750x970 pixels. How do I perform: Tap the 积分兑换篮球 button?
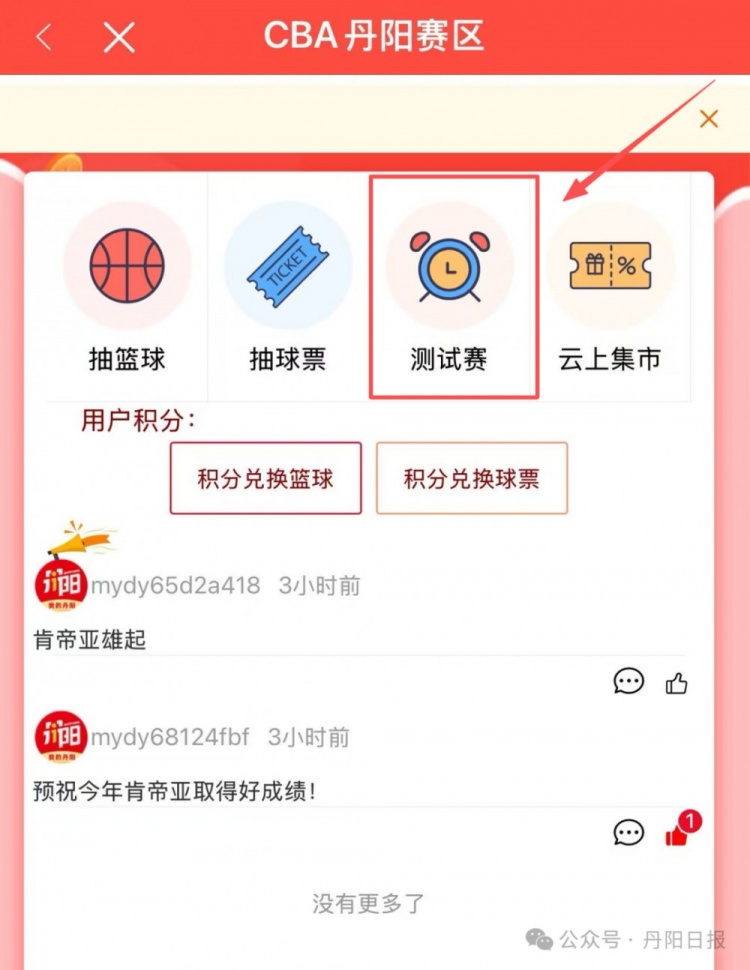click(265, 478)
